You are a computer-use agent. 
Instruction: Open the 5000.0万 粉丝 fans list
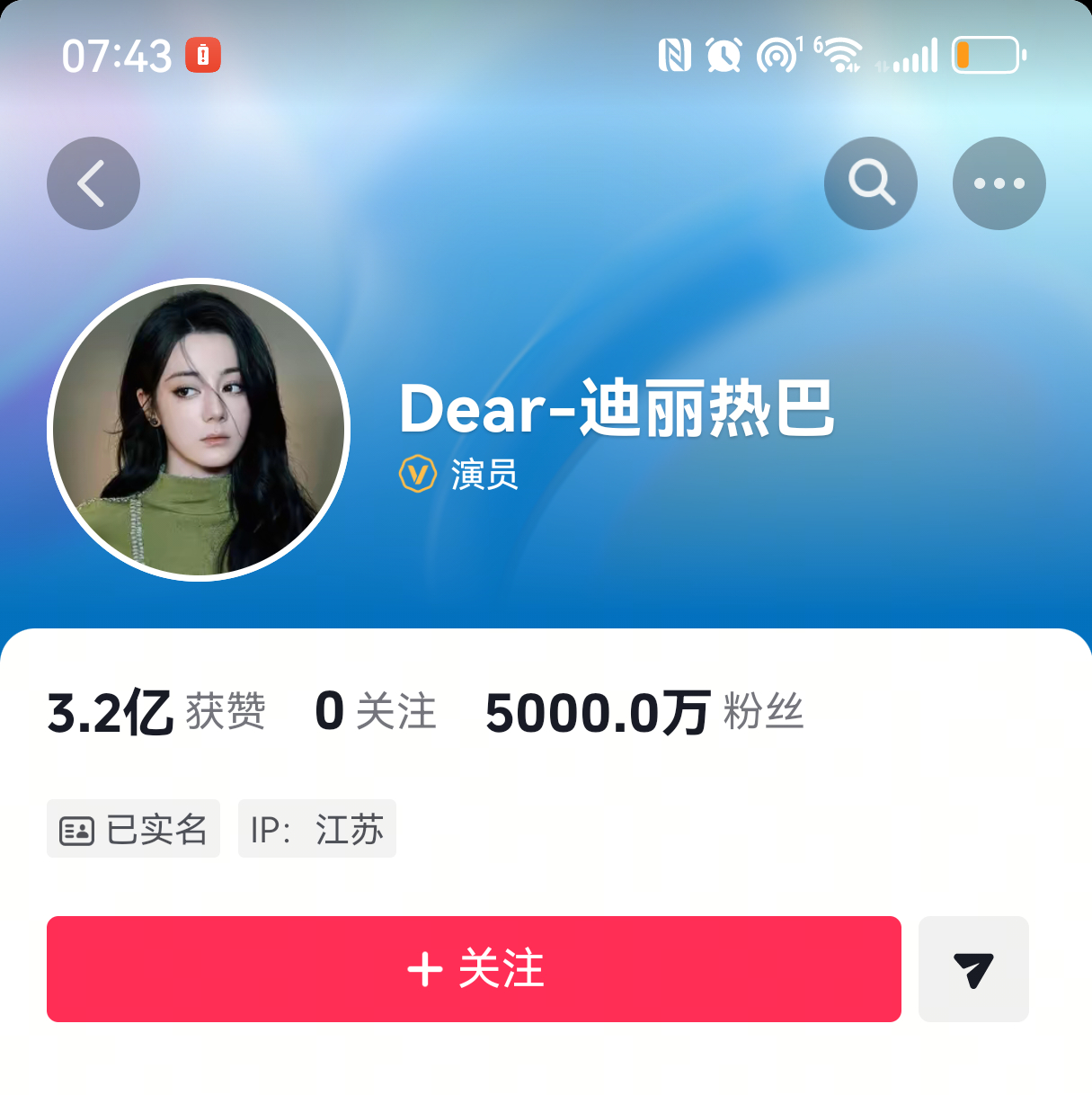[642, 712]
